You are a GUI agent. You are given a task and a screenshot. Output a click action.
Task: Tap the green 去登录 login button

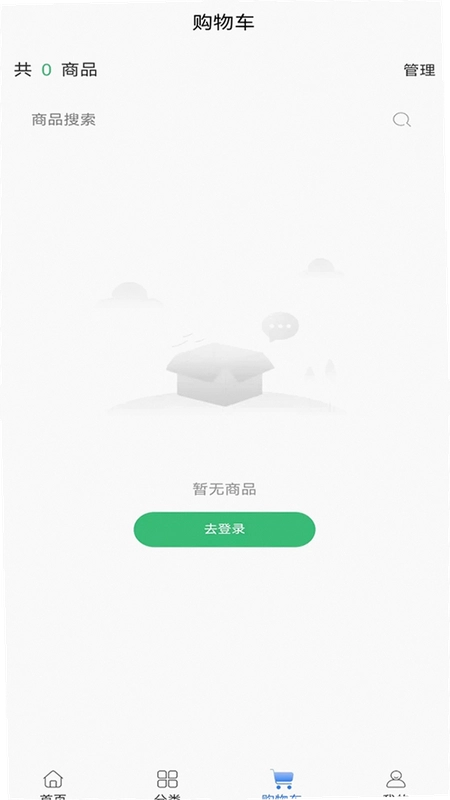click(x=224, y=529)
